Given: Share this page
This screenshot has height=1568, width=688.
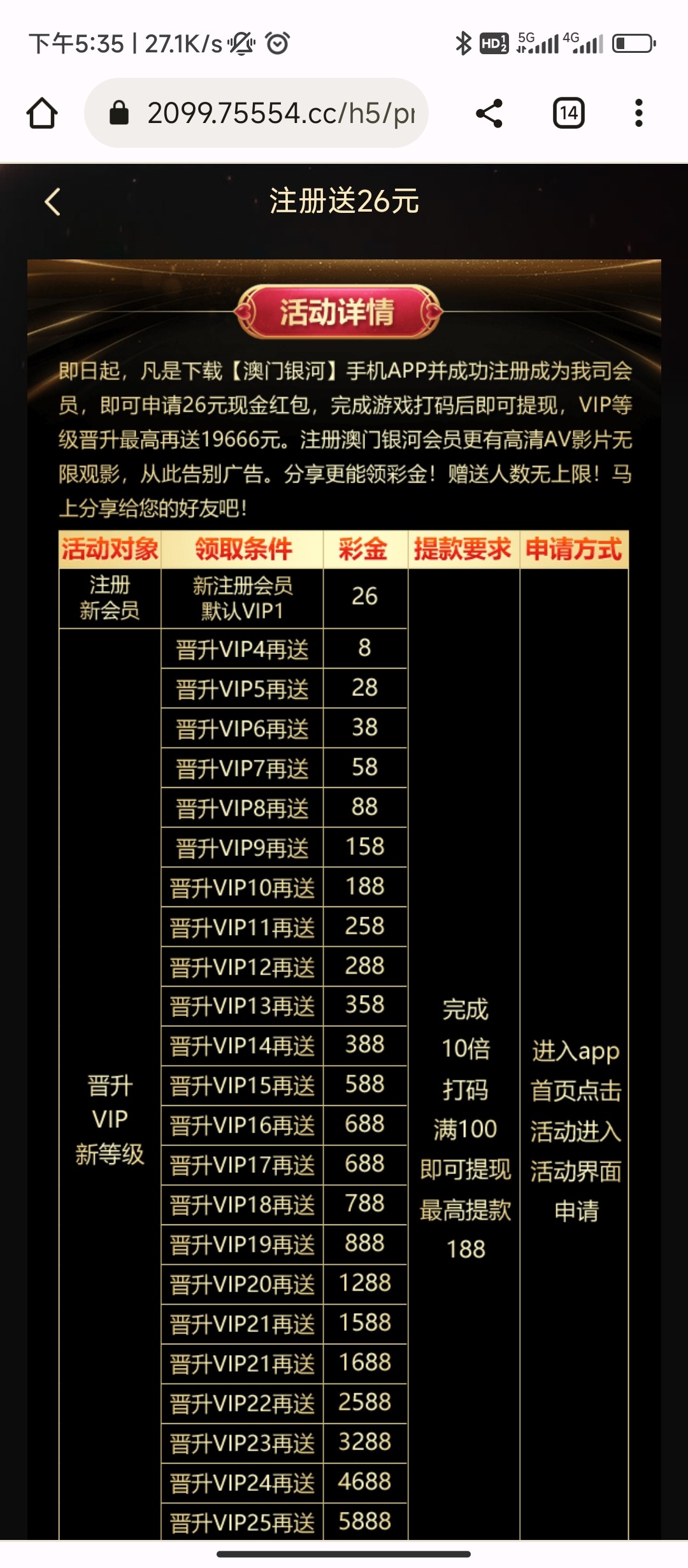Looking at the screenshot, I should [x=489, y=113].
